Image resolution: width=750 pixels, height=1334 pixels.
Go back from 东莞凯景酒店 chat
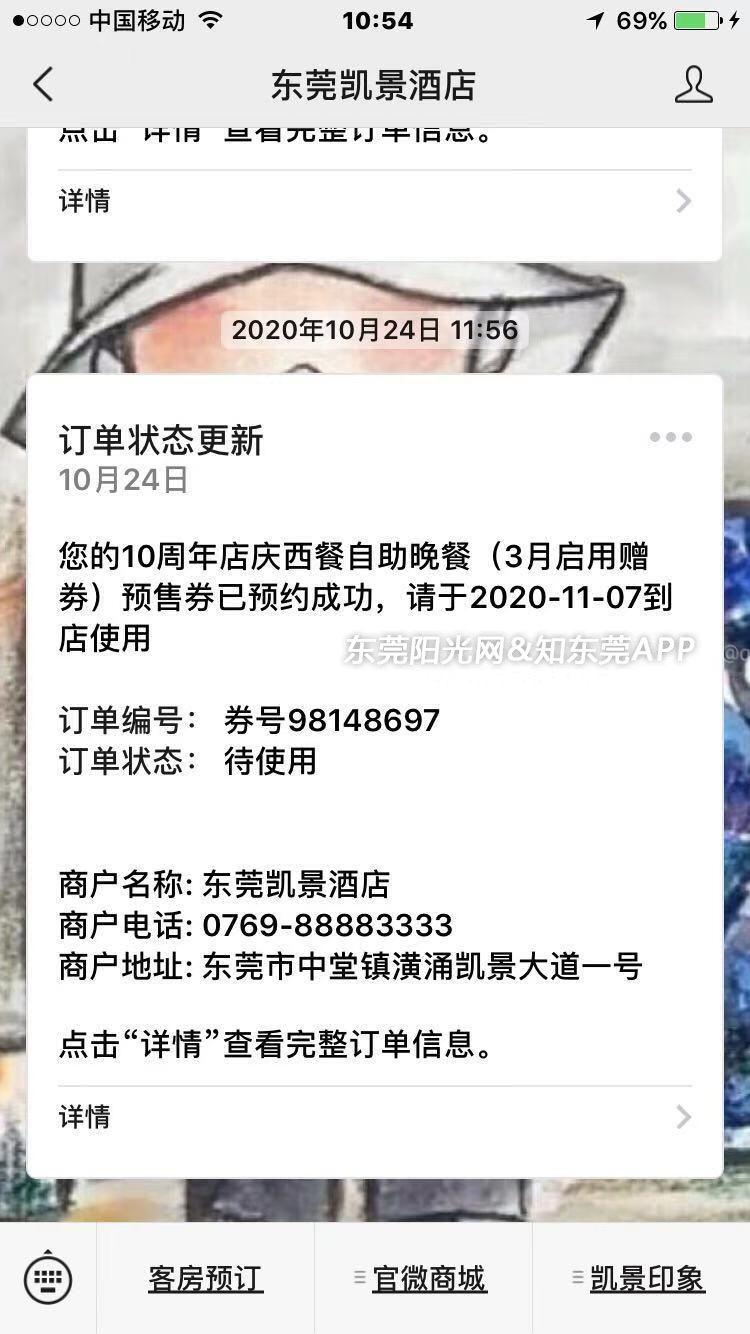[x=42, y=85]
